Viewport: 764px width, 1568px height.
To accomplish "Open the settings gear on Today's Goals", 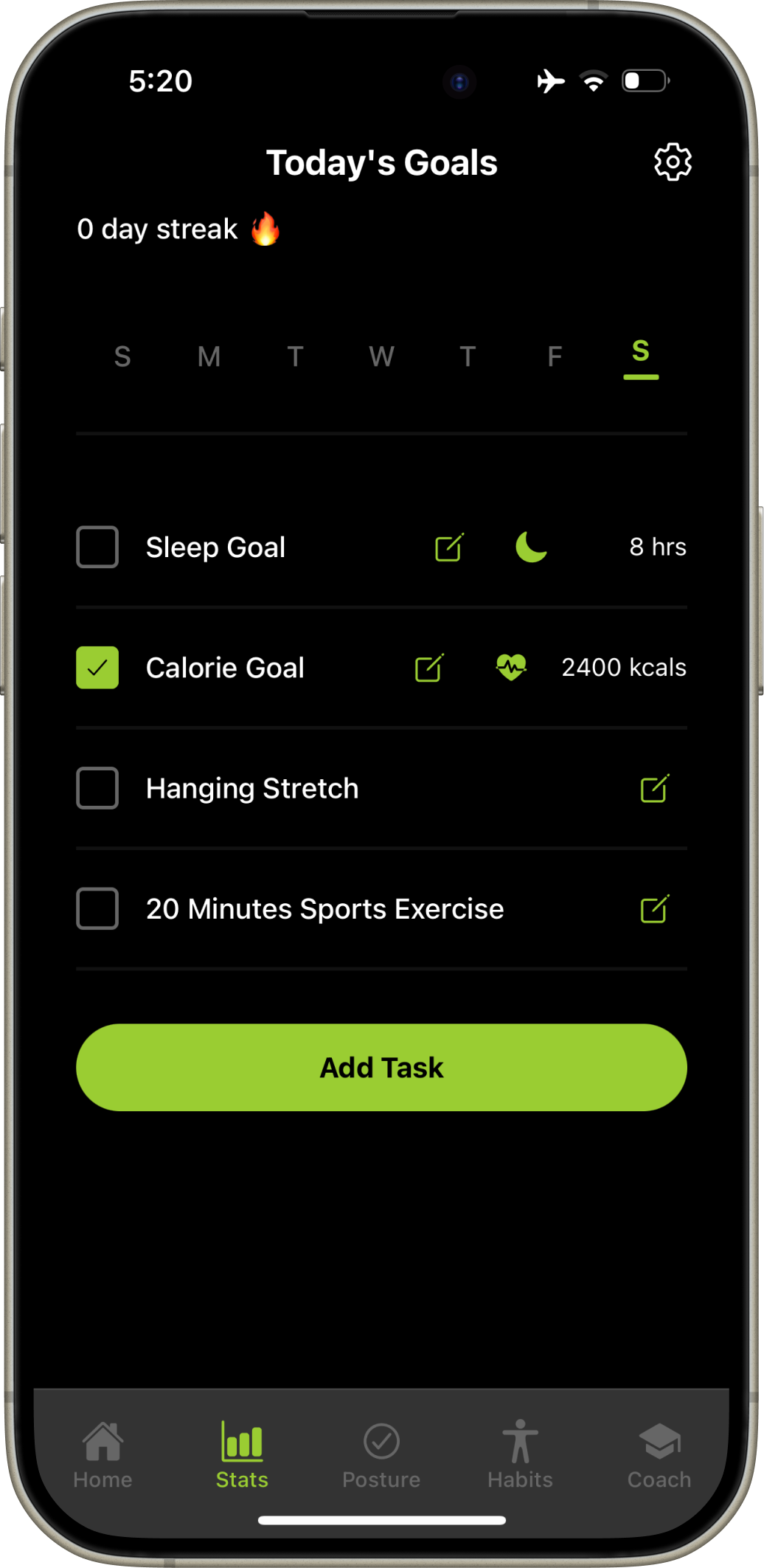I will pyautogui.click(x=673, y=162).
